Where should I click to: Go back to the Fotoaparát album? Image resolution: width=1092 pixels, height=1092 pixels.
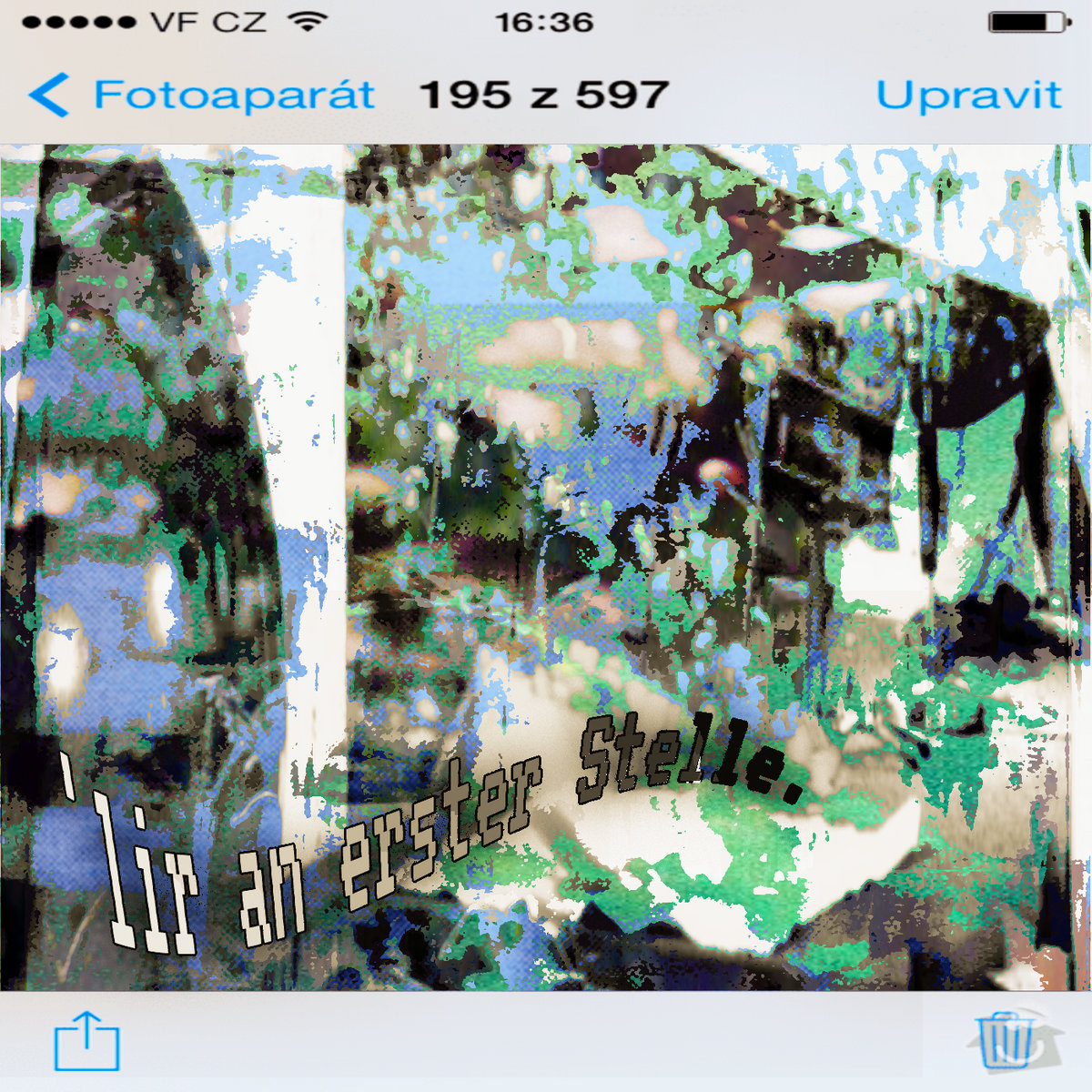tap(202, 95)
